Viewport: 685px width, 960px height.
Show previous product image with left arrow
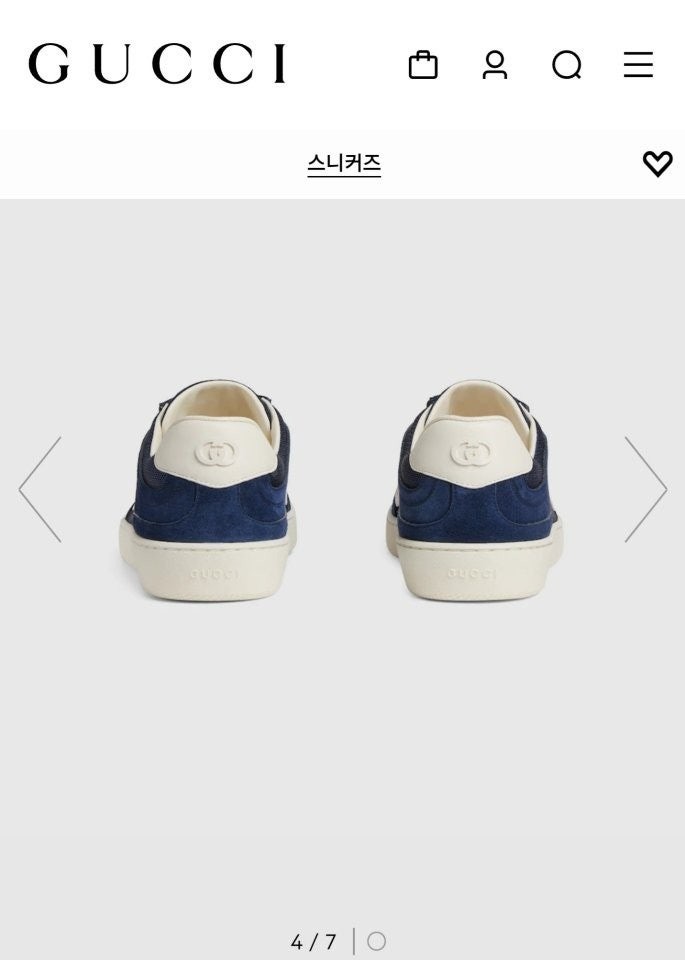click(40, 489)
